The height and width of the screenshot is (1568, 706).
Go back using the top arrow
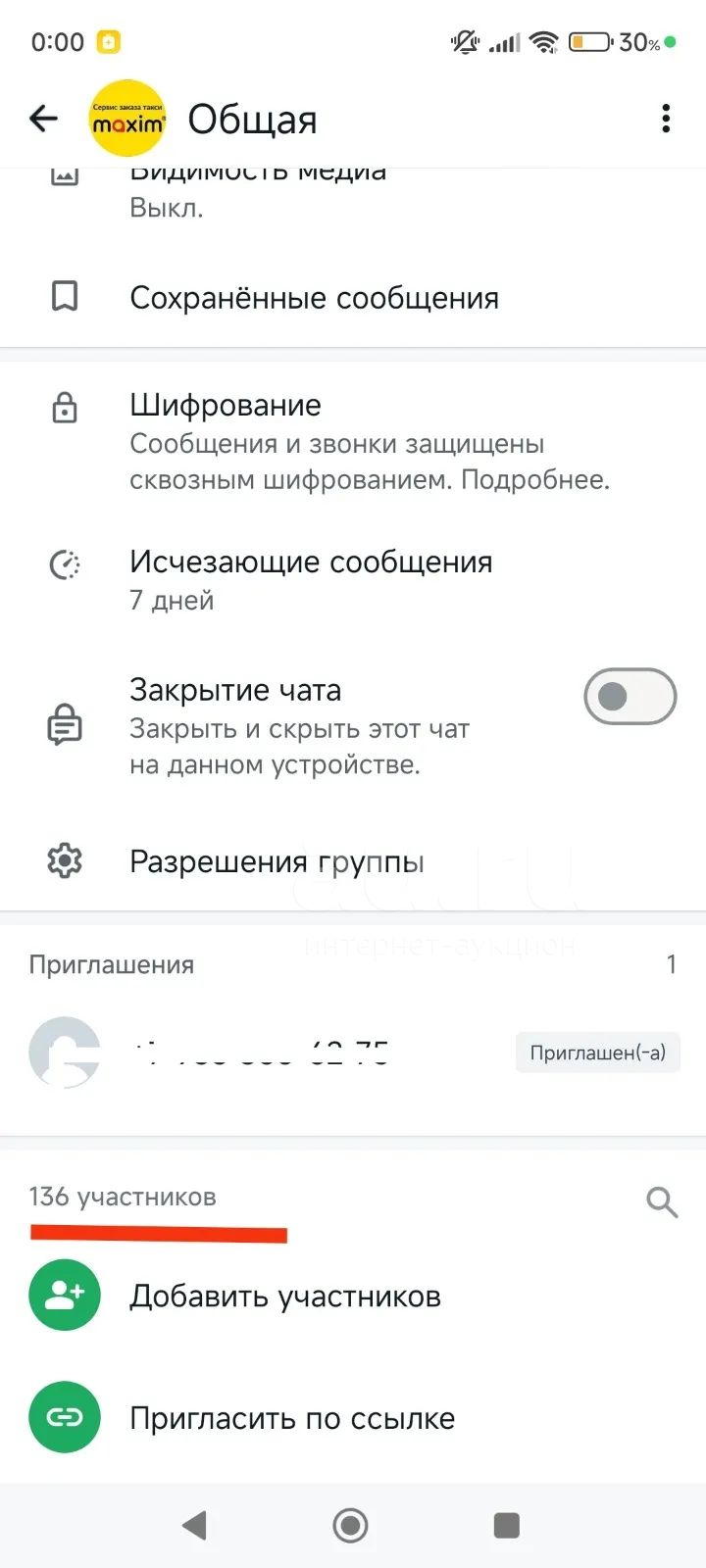(x=44, y=120)
